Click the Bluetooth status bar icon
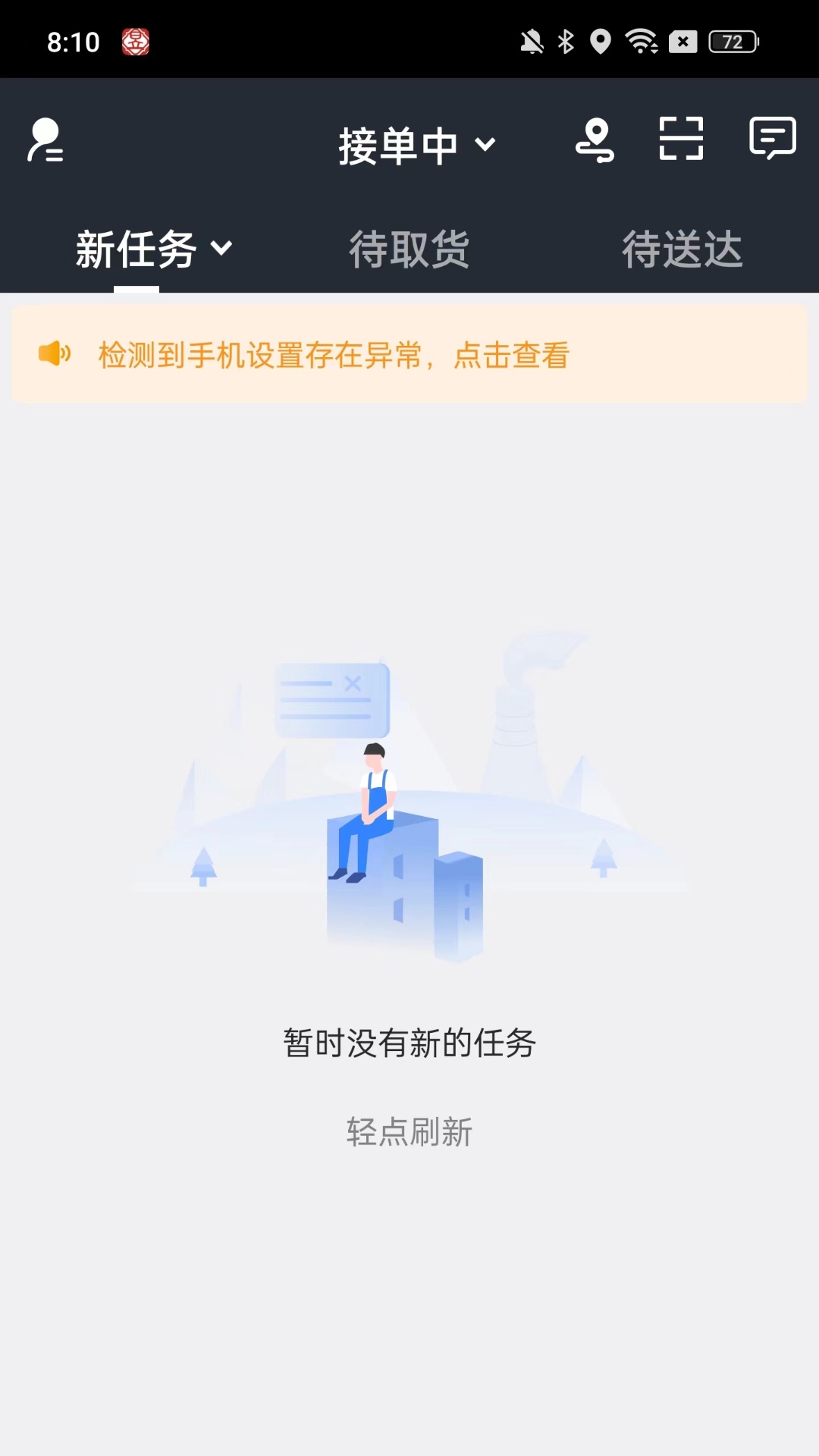The image size is (819, 1456). tap(564, 42)
